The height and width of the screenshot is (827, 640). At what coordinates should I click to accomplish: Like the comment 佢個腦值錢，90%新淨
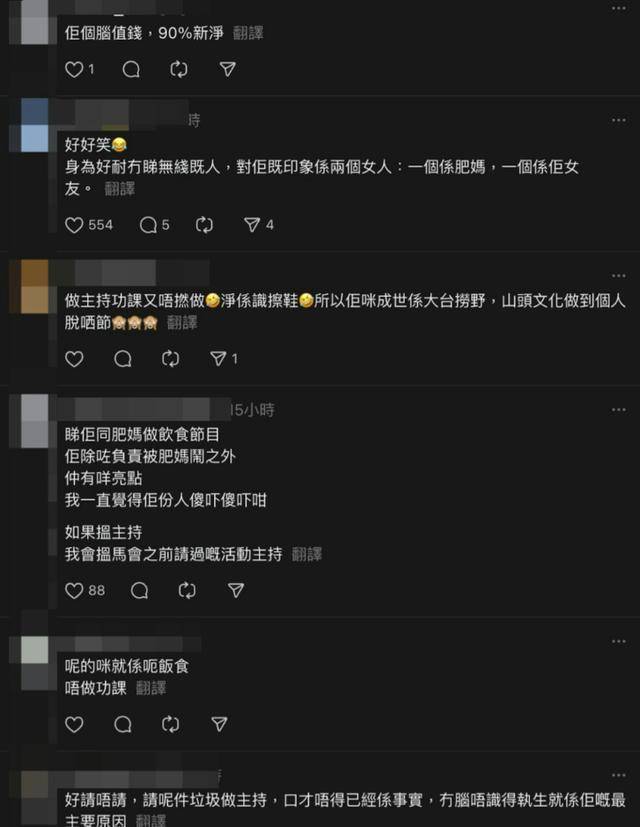click(x=74, y=69)
